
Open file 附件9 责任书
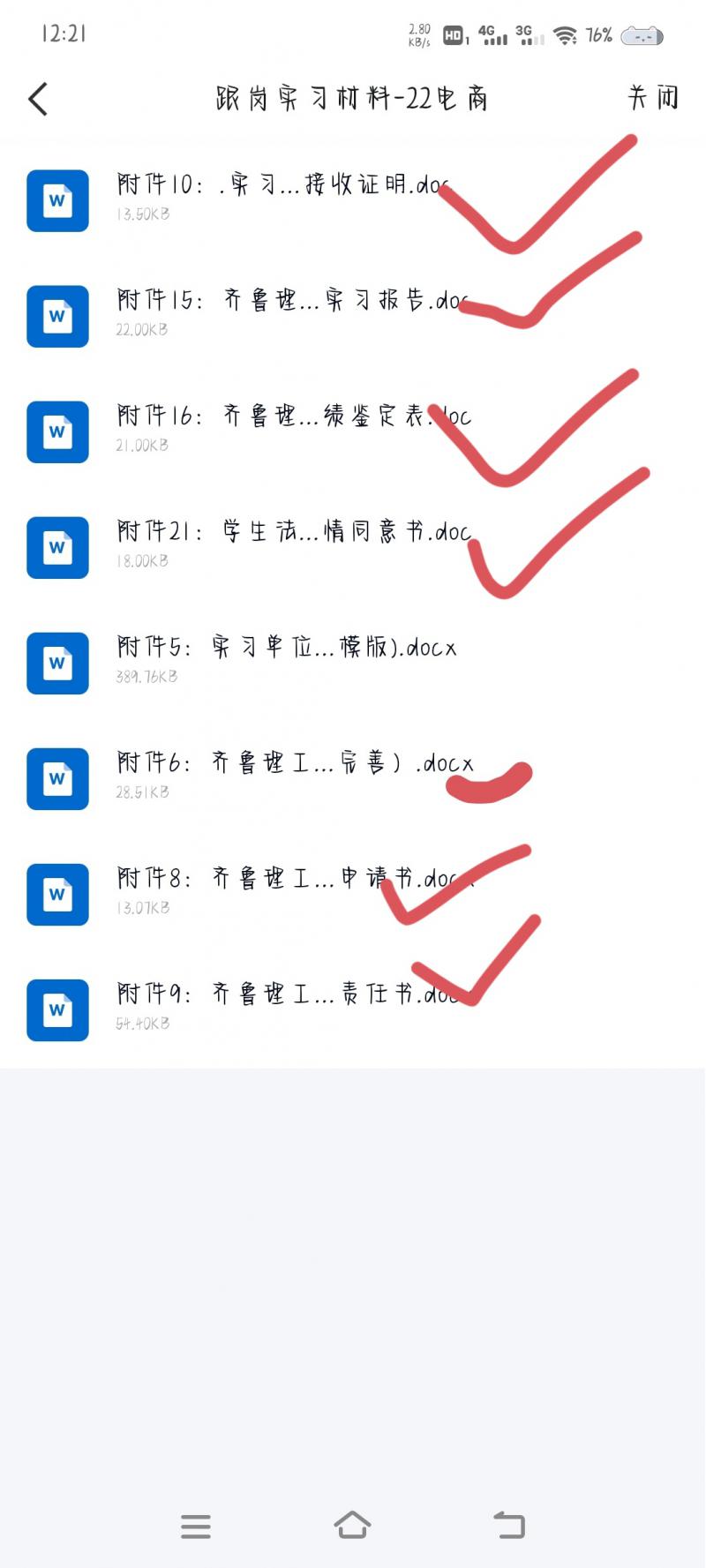353,1009
